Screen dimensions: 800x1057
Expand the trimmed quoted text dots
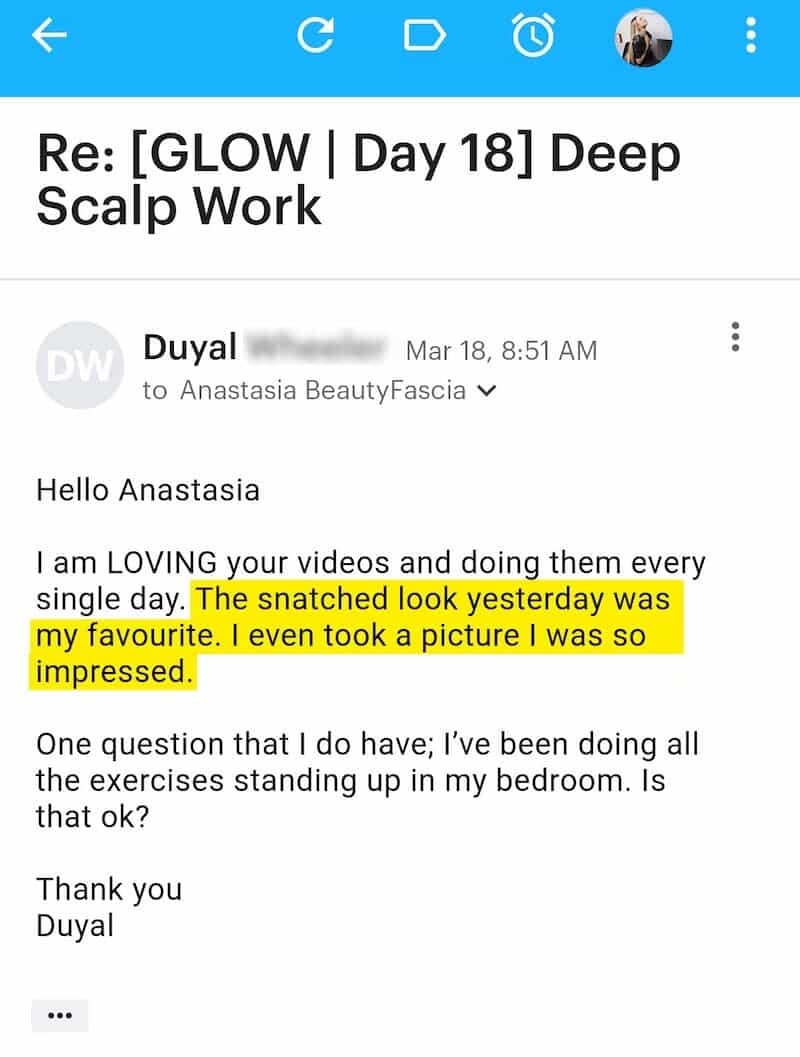60,1015
